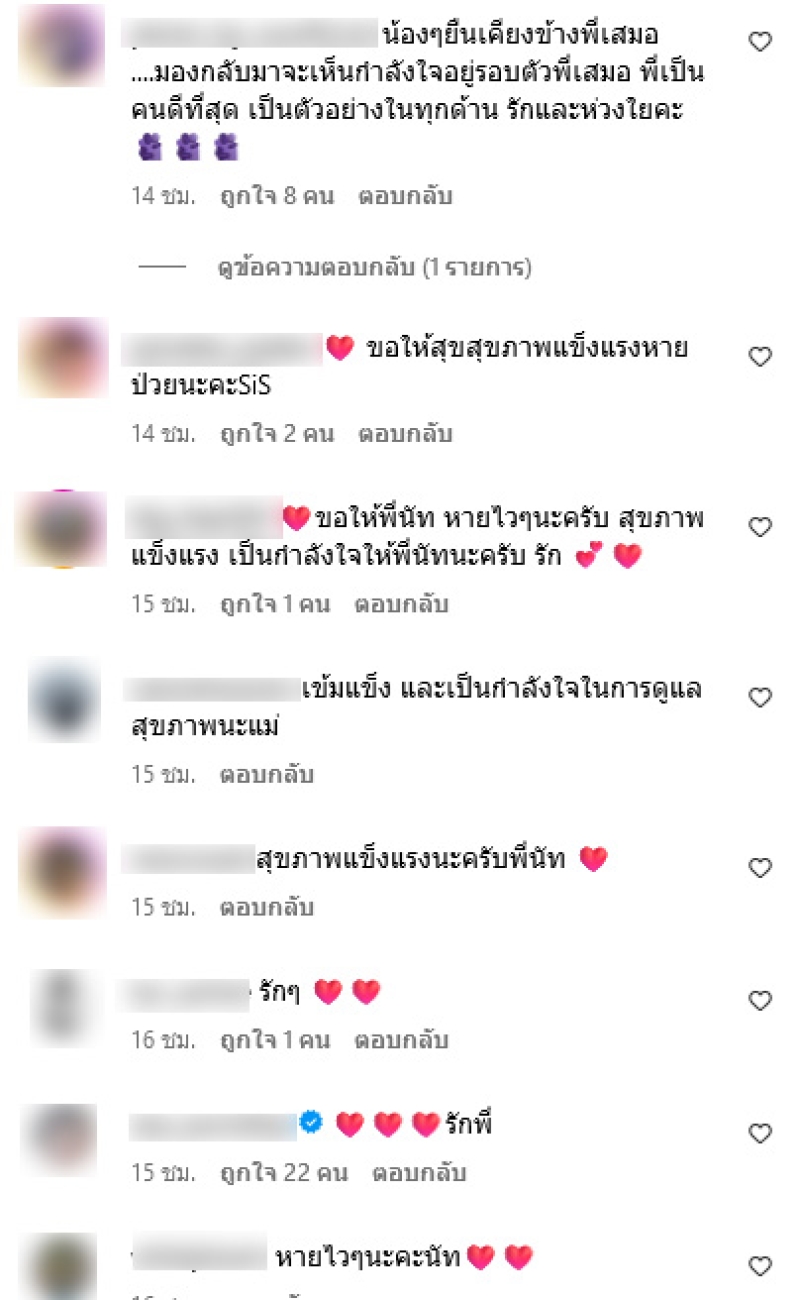Reply to the comment ending with สุขภาพนะแม่
Image resolution: width=800 pixels, height=1300 pixels.
pyautogui.click(x=267, y=774)
